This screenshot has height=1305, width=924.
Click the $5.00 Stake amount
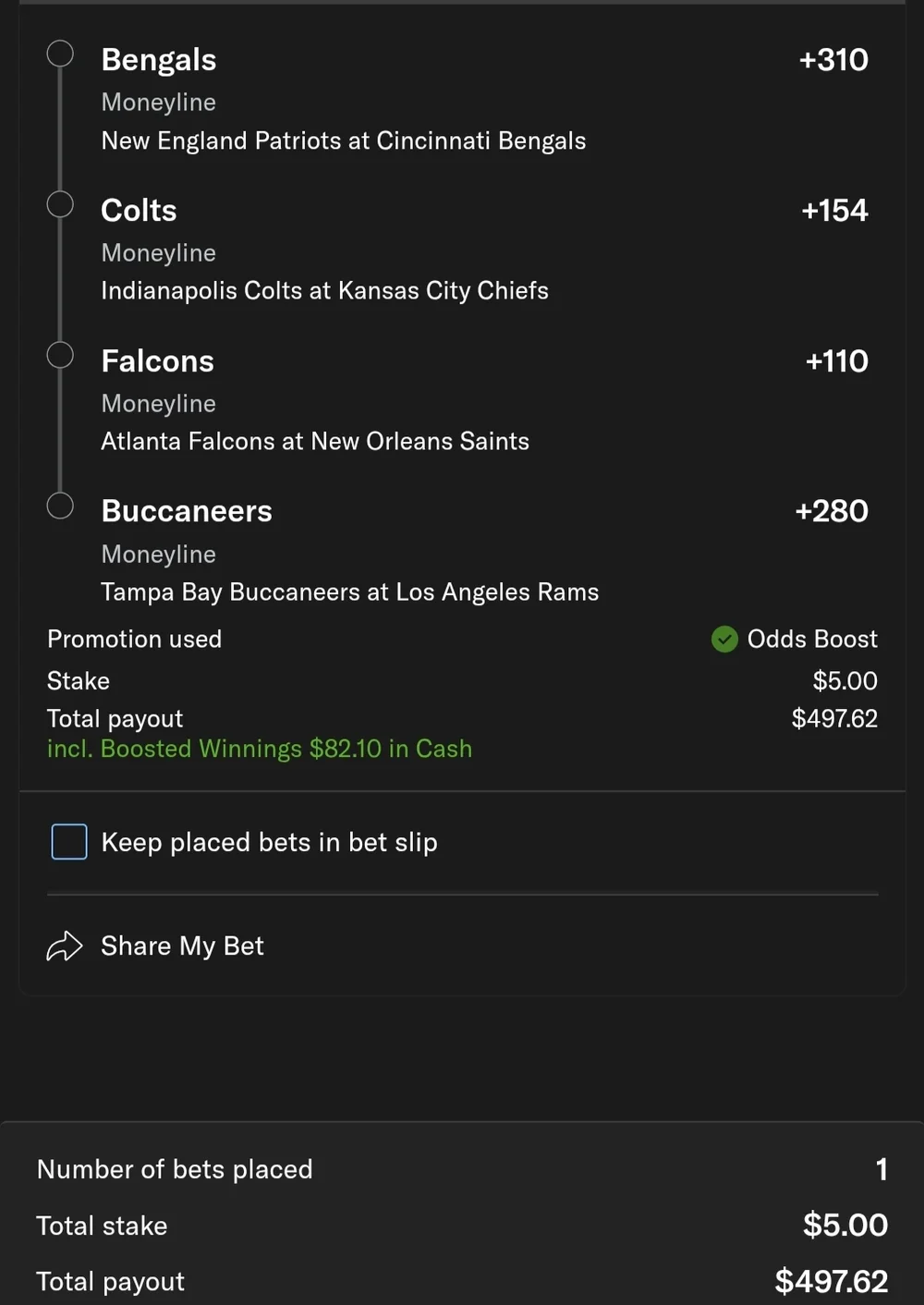[845, 680]
